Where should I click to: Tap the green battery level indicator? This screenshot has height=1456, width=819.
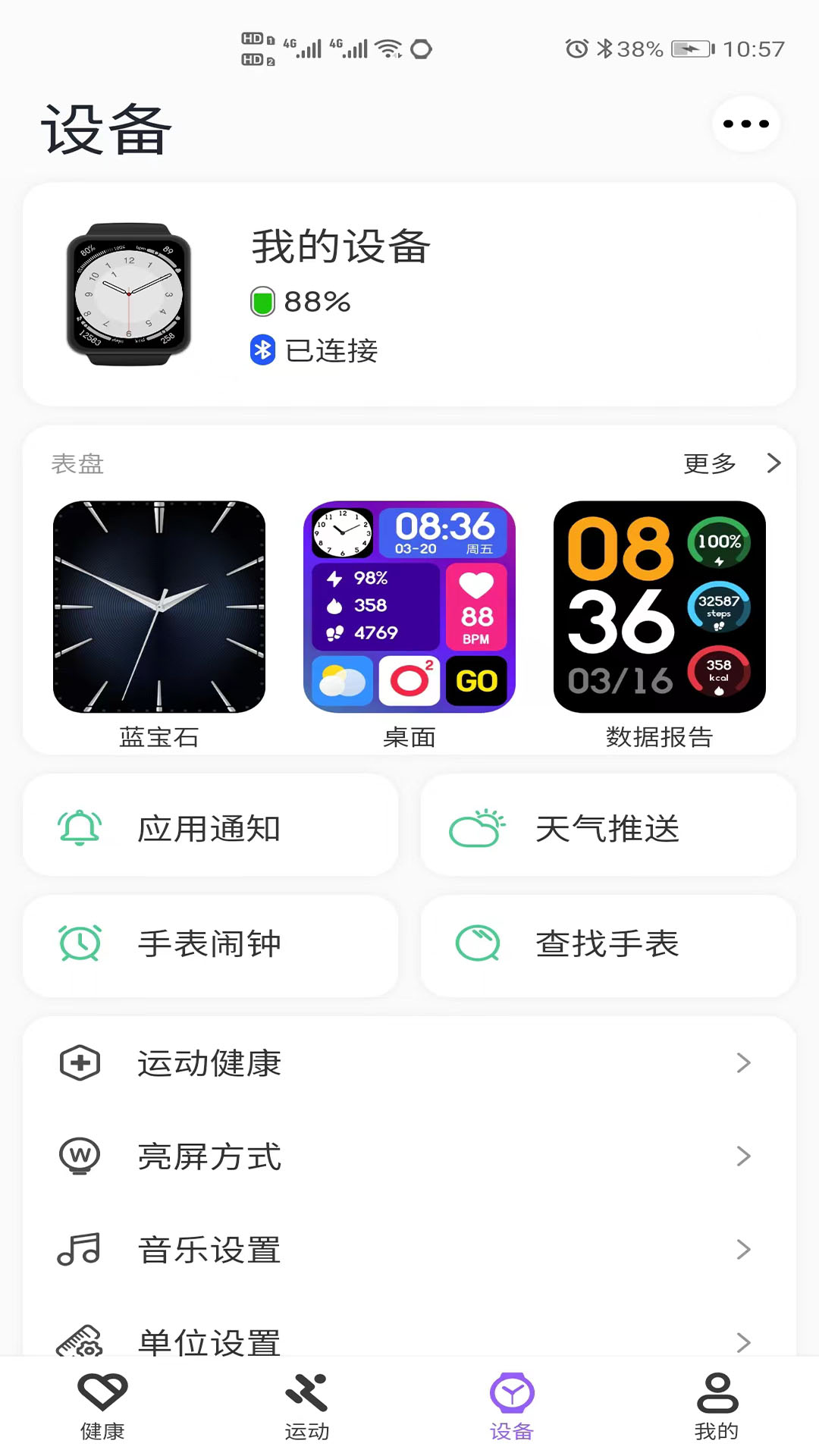click(262, 300)
